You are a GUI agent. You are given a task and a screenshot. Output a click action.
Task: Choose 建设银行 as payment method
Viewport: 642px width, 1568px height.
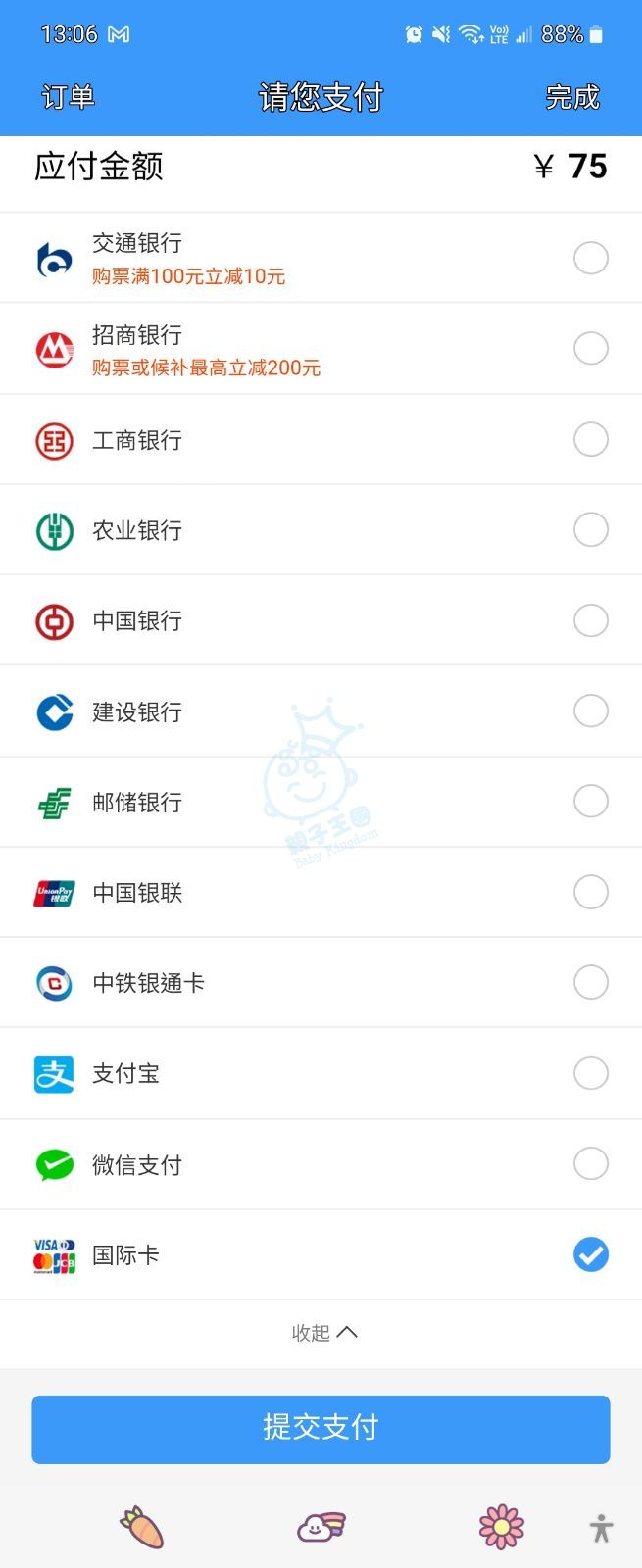pyautogui.click(x=590, y=710)
